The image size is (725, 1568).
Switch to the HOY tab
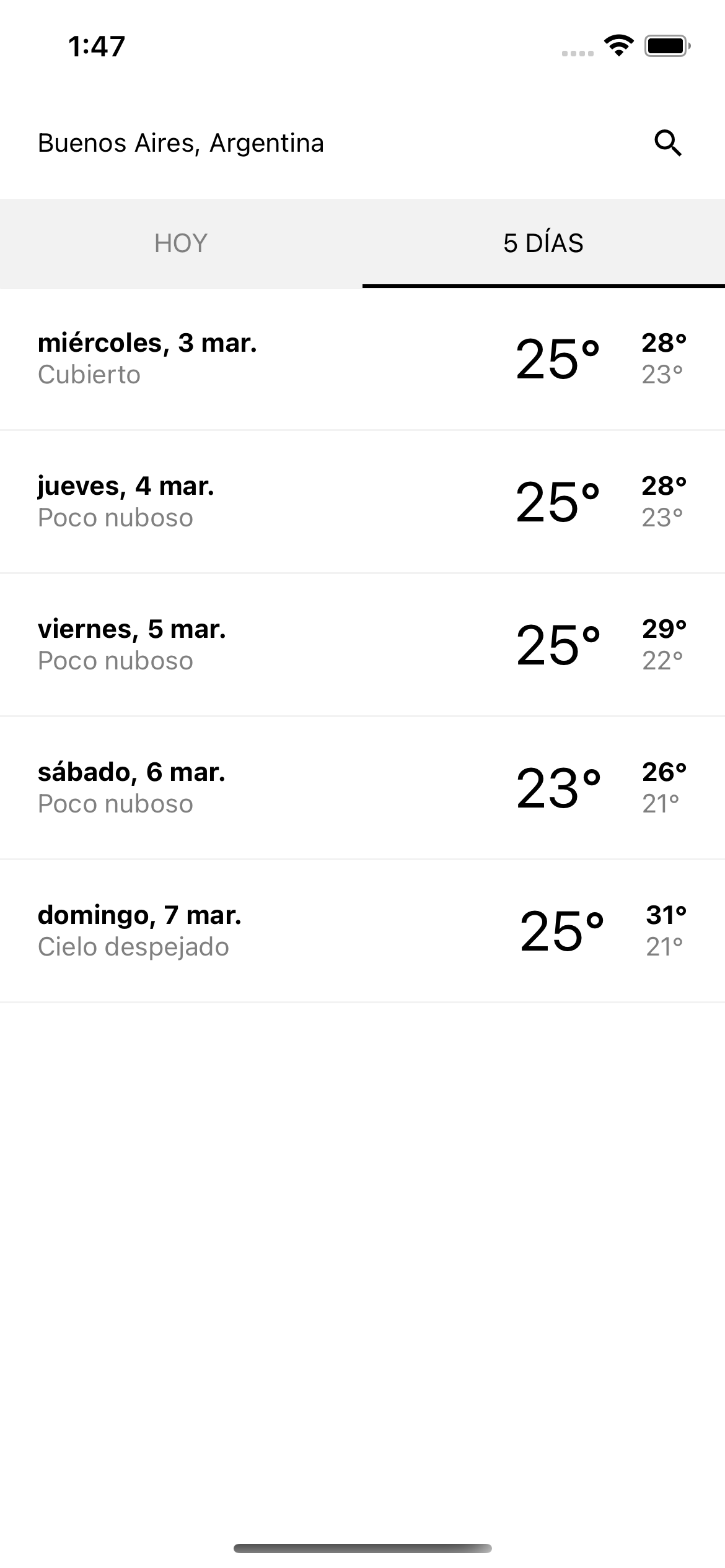(181, 243)
